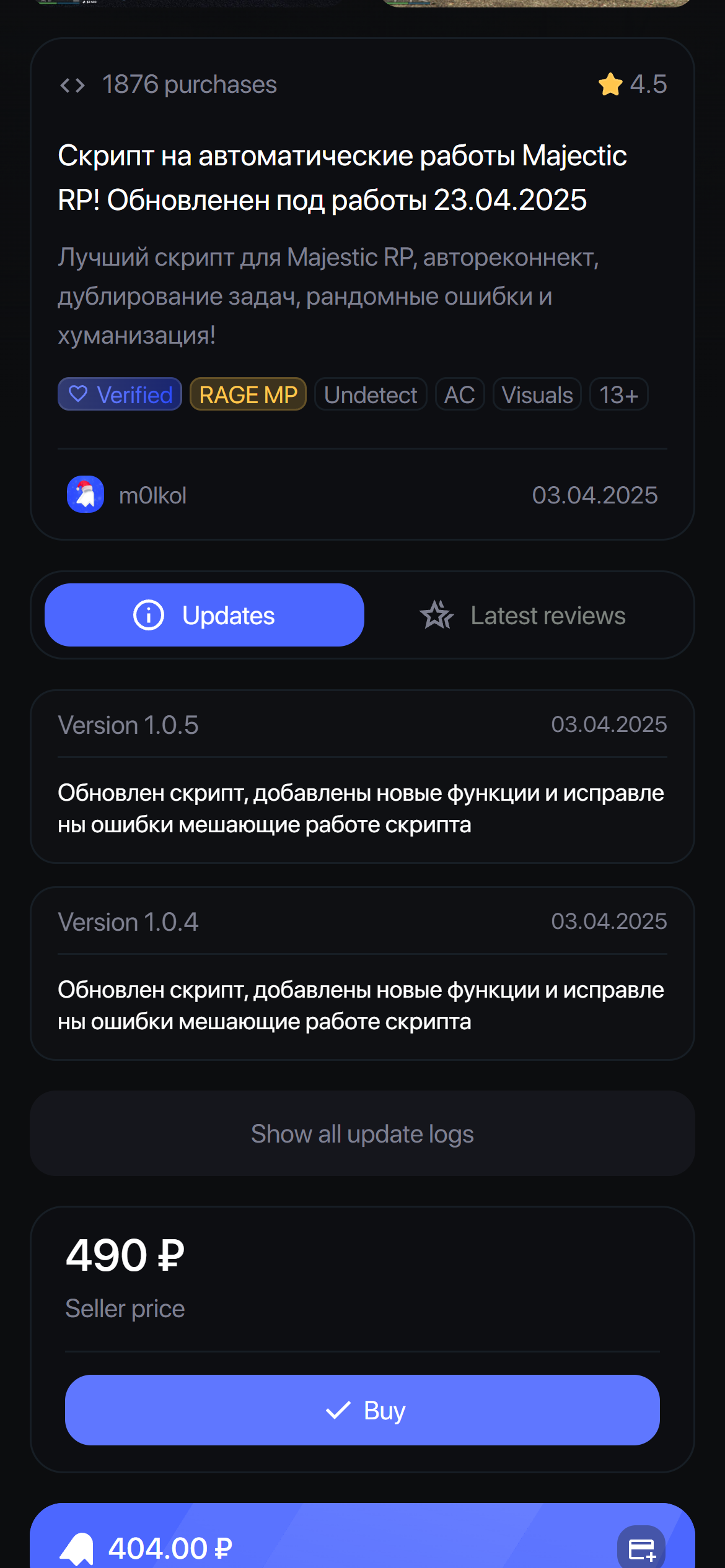Click the code brackets icon beside purchase count
The height and width of the screenshot is (1568, 725).
tap(72, 85)
